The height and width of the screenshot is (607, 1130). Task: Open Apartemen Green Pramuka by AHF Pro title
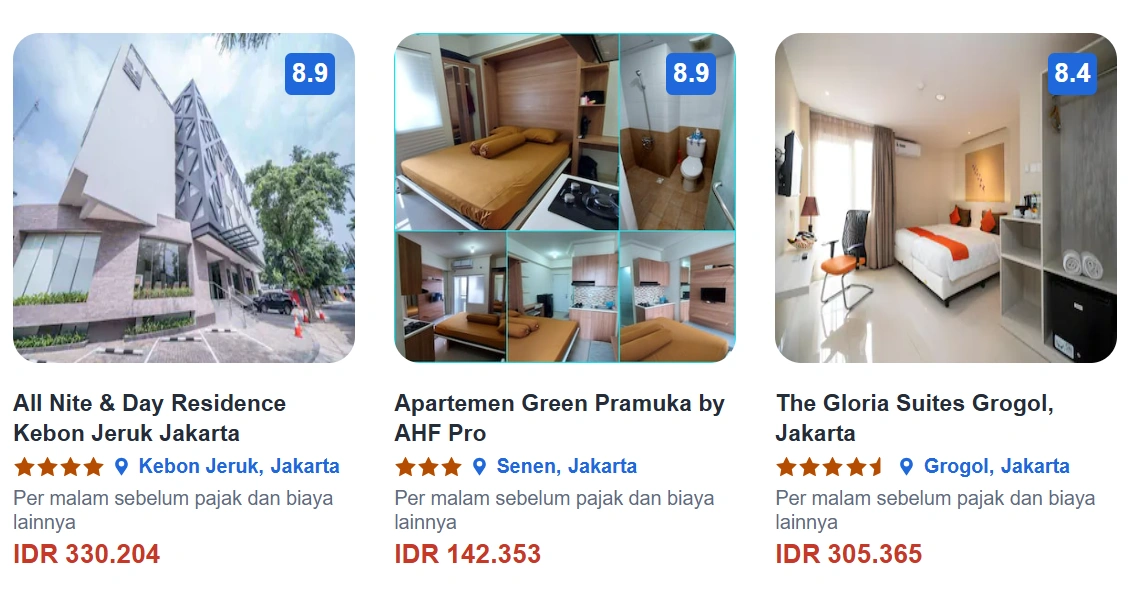point(559,418)
